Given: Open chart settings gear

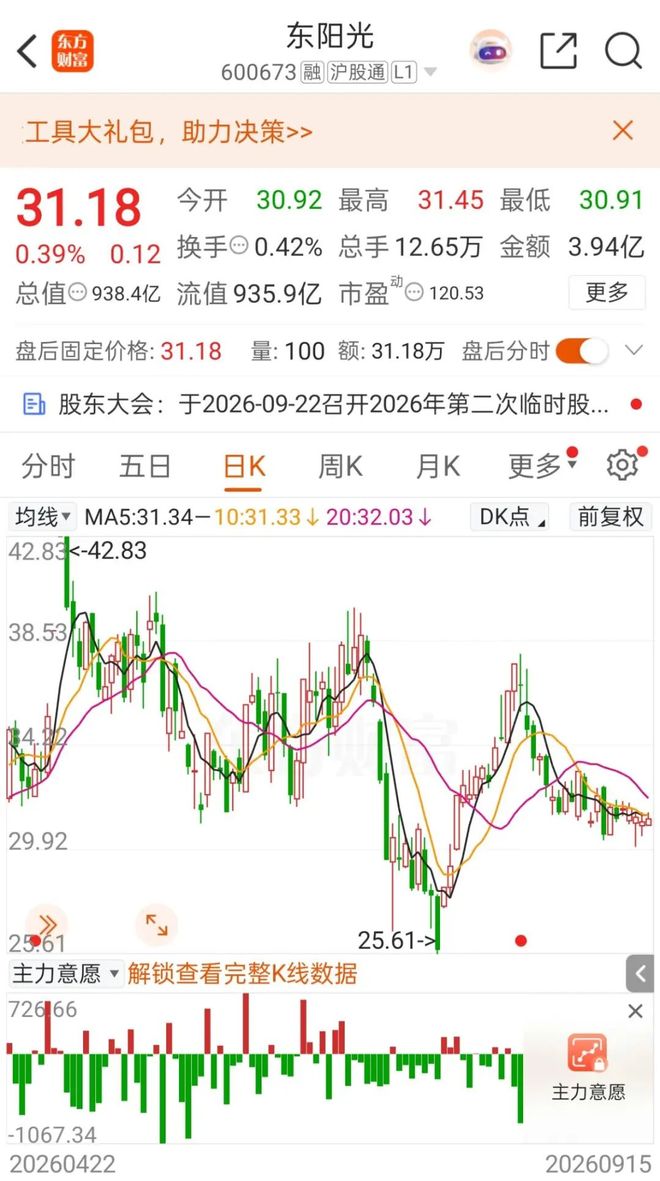Looking at the screenshot, I should coord(623,465).
